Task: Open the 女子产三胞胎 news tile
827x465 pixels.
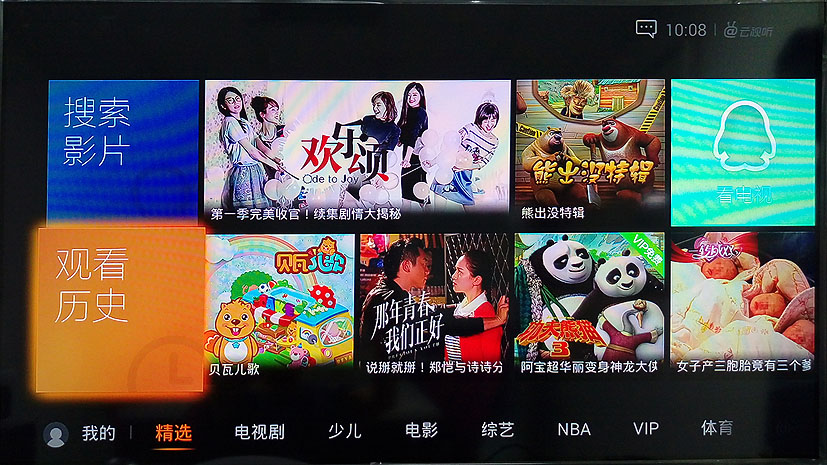Action: tap(742, 302)
